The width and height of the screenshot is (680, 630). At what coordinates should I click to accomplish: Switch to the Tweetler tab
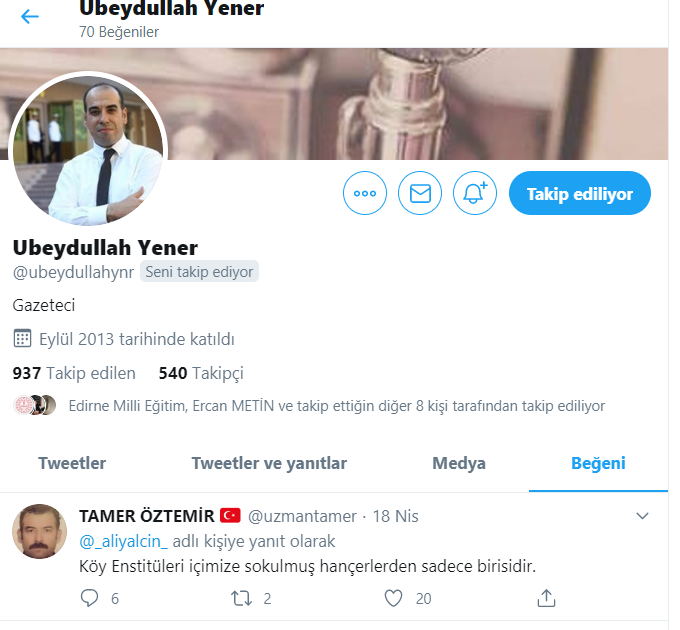pyautogui.click(x=72, y=463)
